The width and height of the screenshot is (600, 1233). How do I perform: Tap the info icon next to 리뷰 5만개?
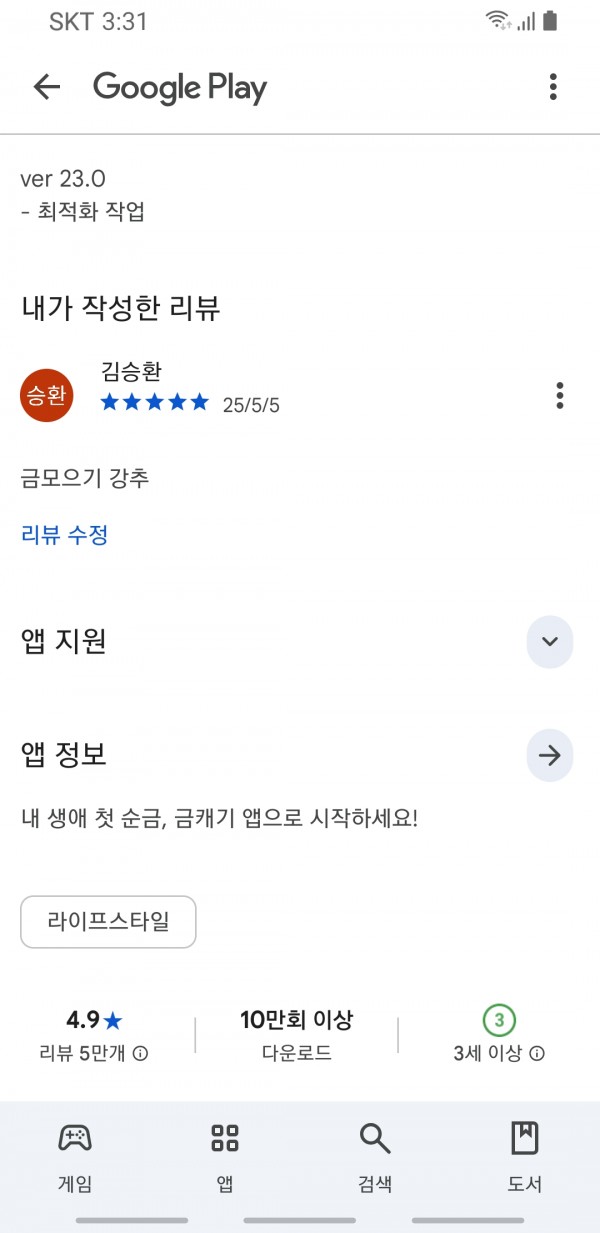point(141,1053)
